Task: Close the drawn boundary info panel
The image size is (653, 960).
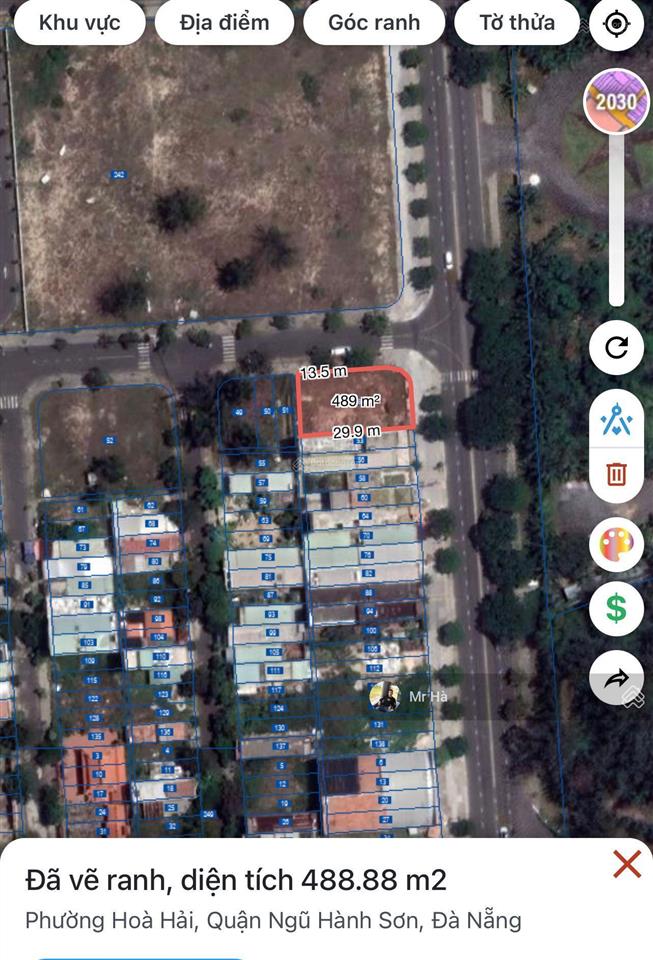Action: (627, 864)
